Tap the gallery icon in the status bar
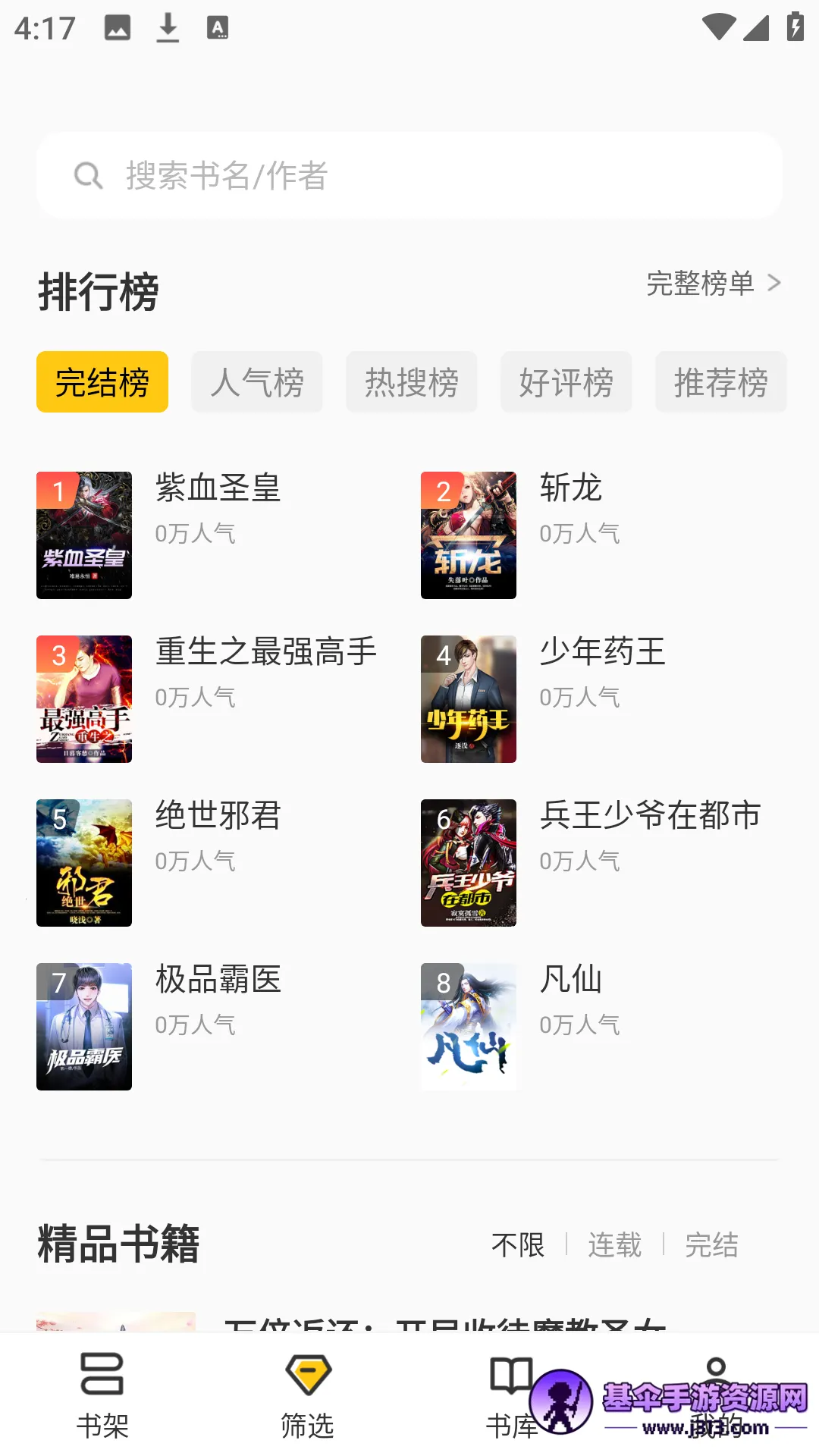This screenshot has width=819, height=1456. pos(115,27)
